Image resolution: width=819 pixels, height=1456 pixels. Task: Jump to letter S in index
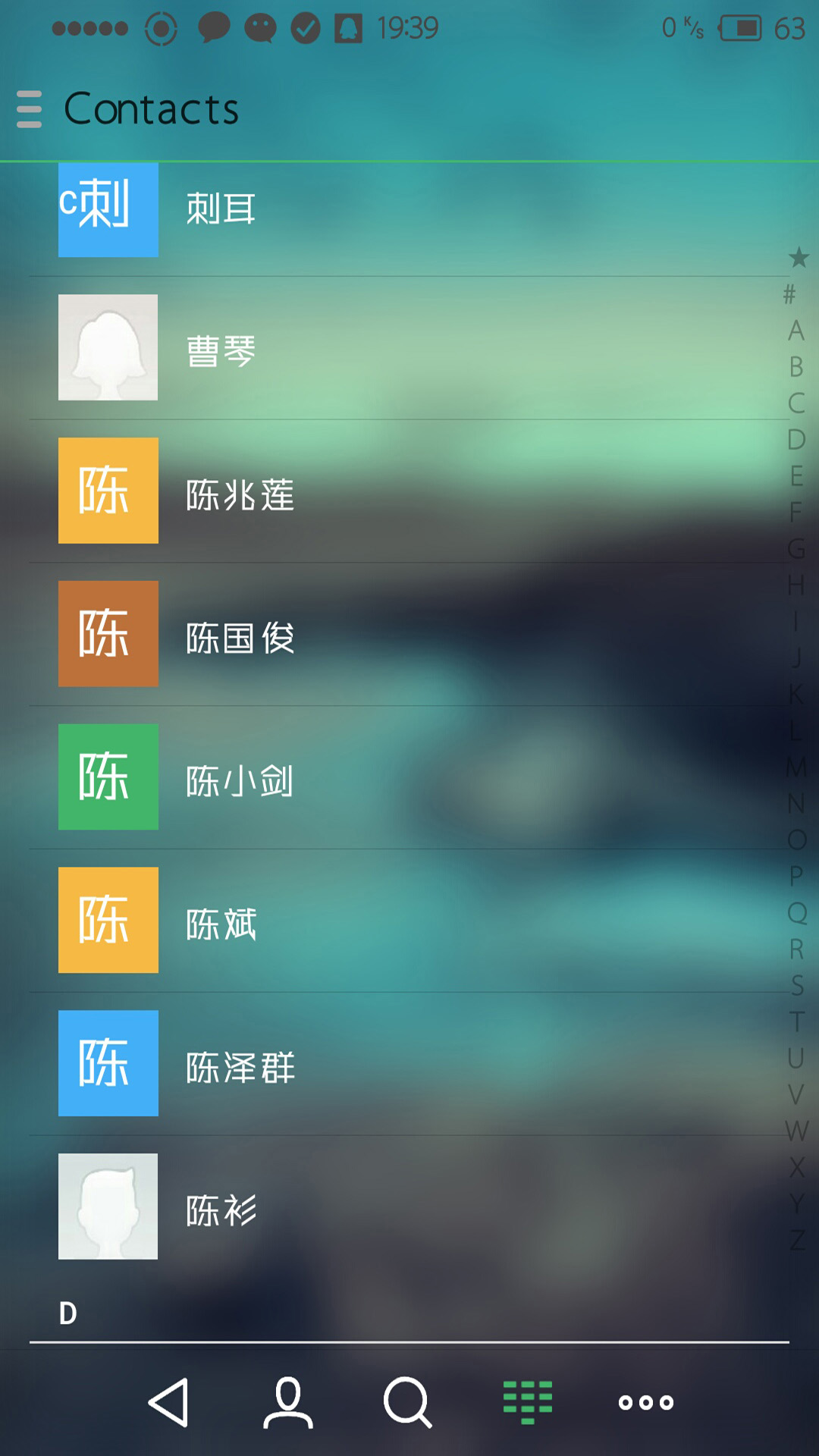(x=797, y=986)
